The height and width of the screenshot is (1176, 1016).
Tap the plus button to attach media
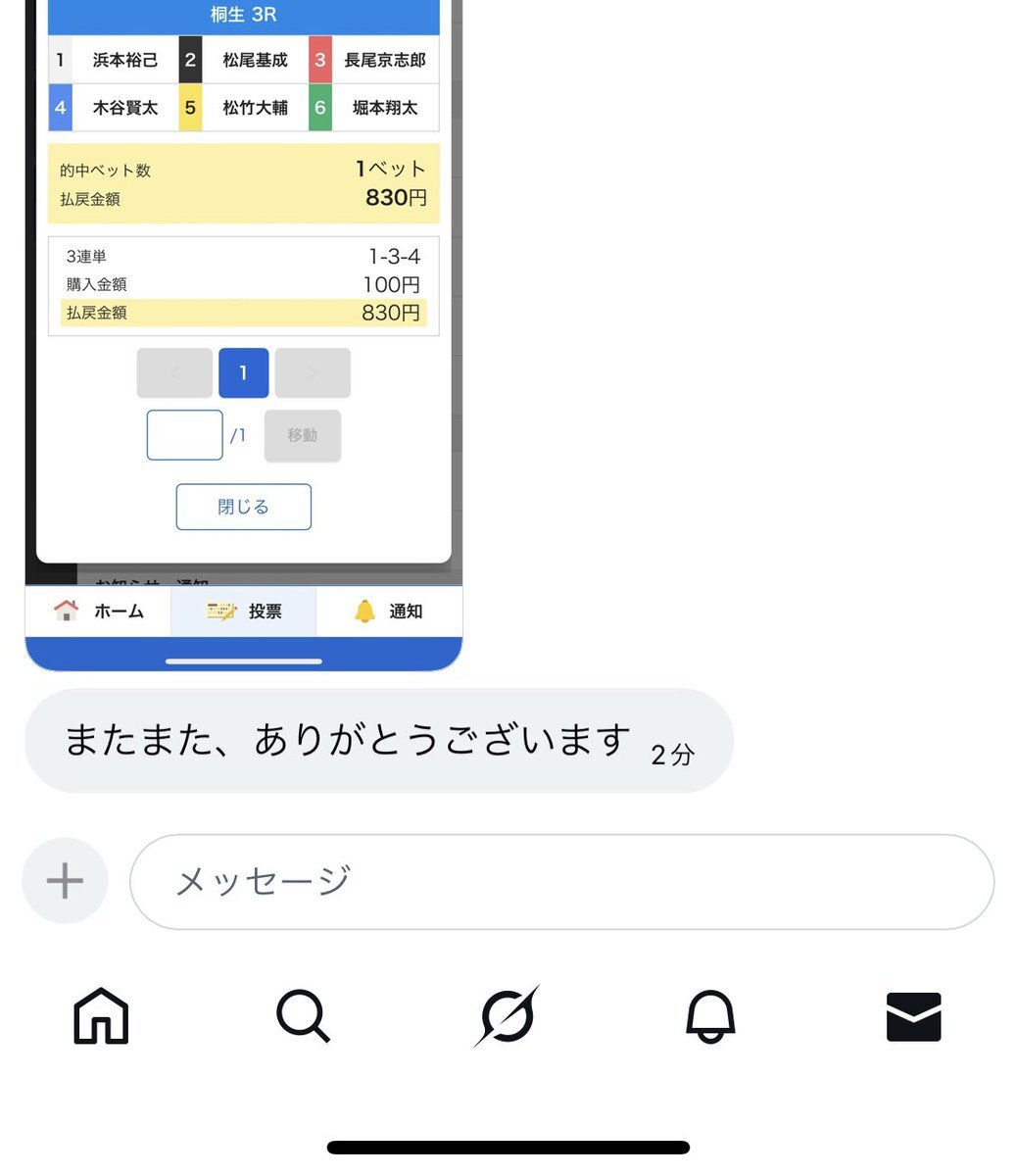tap(65, 881)
